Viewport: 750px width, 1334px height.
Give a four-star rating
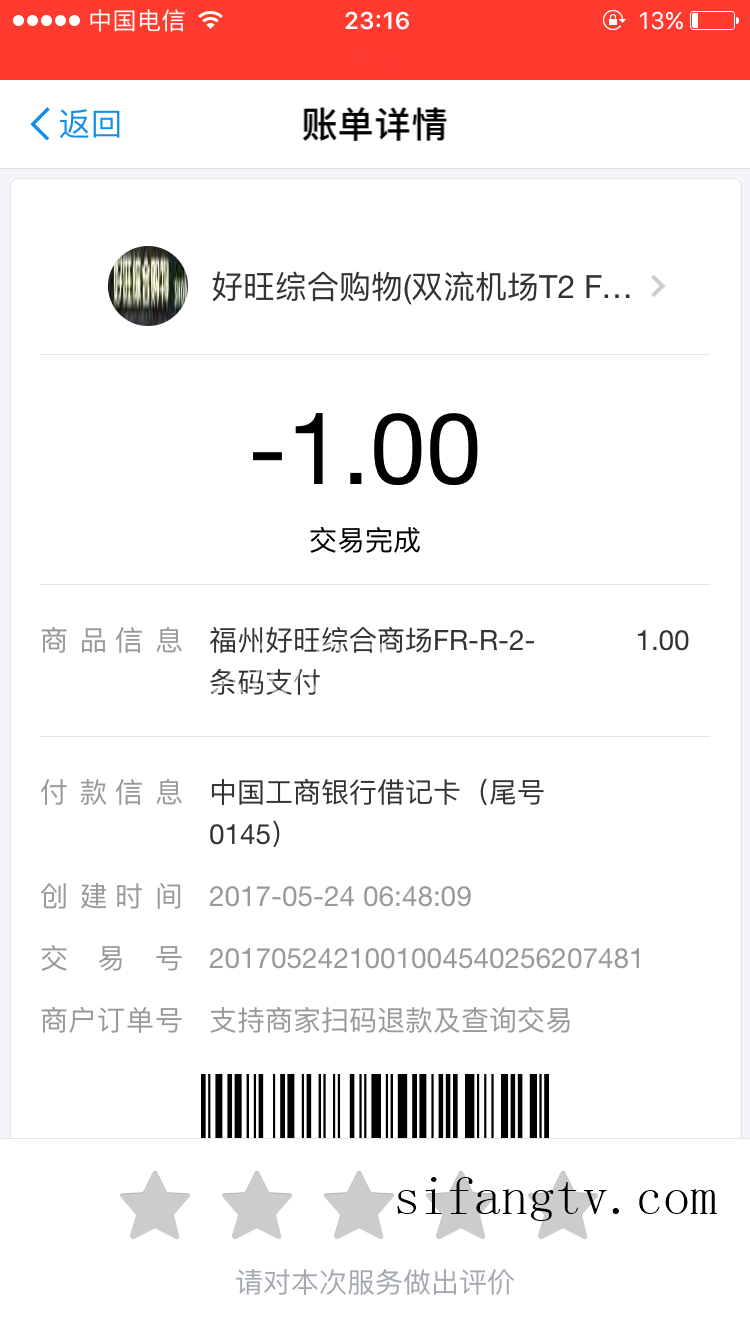coord(461,1206)
